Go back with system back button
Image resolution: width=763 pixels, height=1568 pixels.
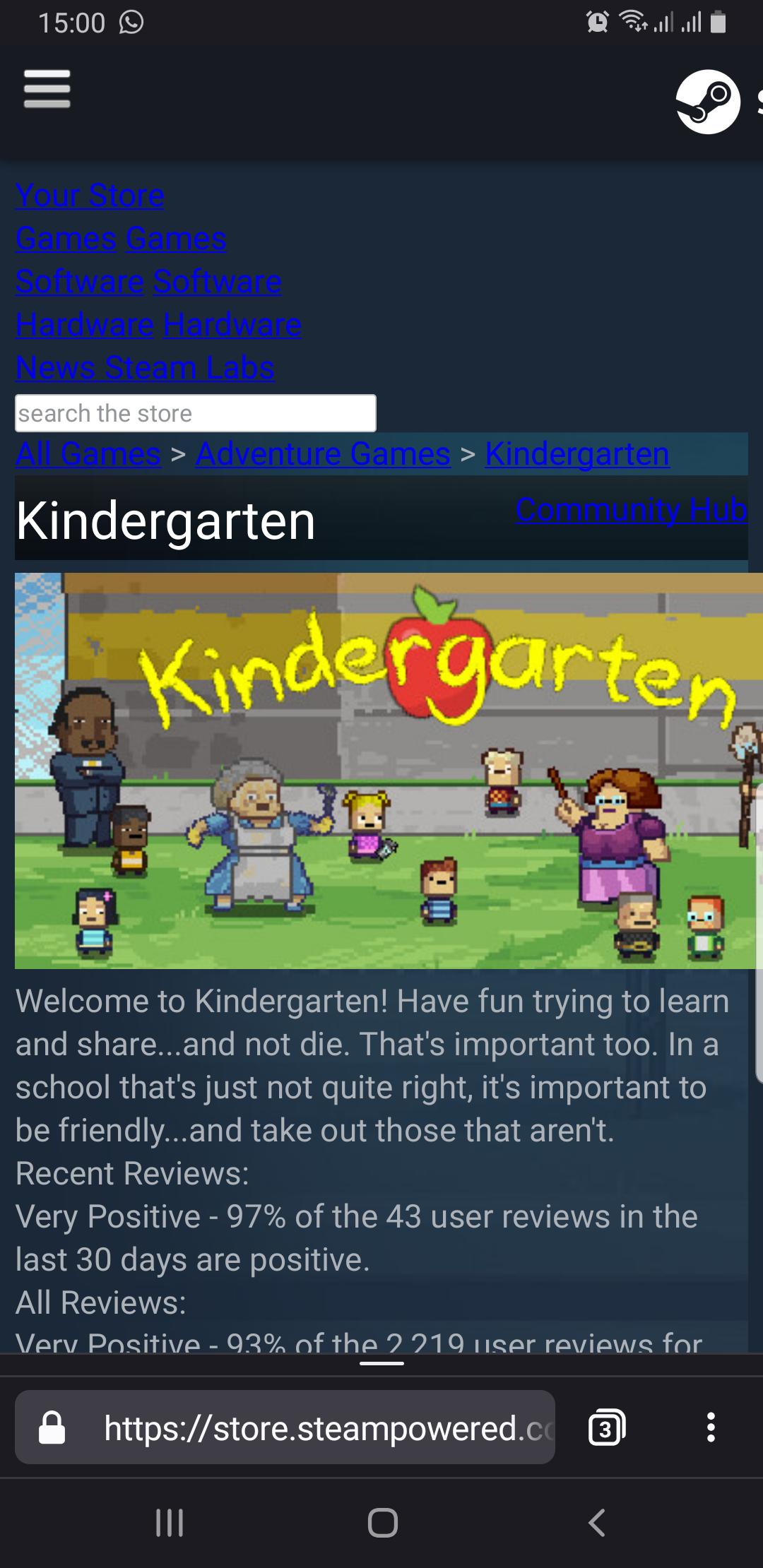point(597,1523)
